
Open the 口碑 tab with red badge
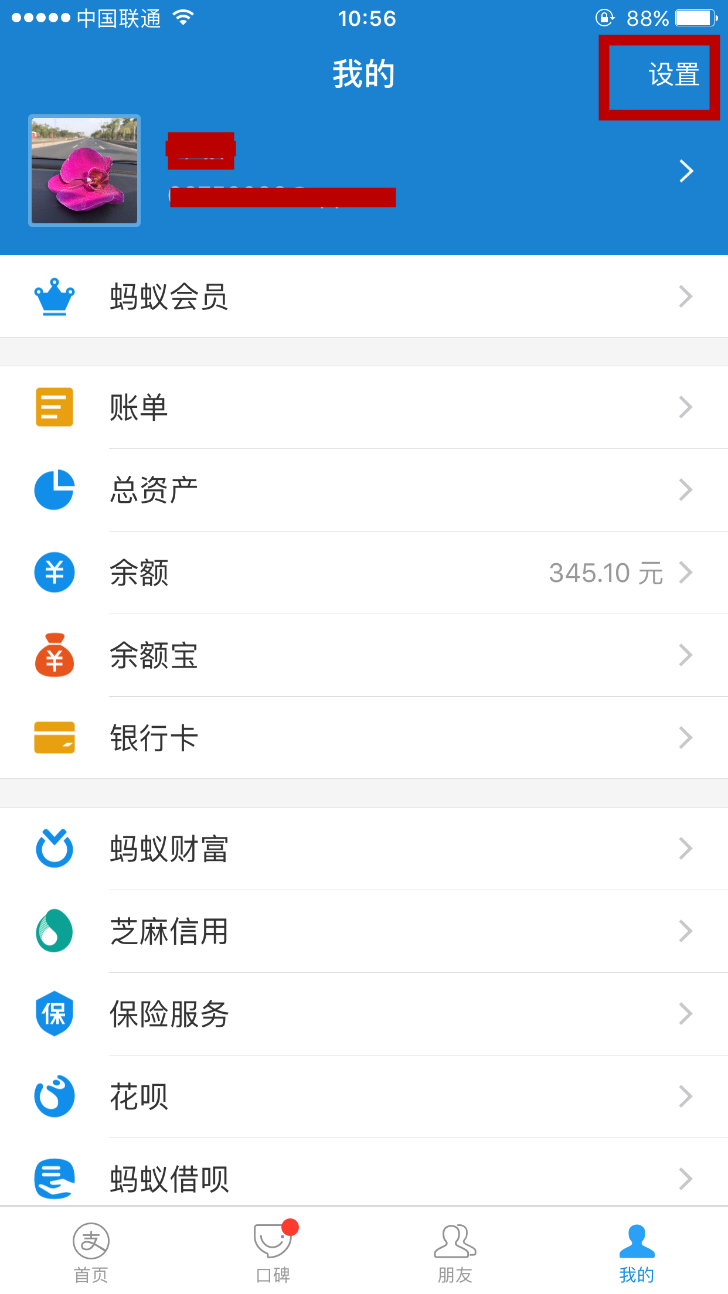pos(272,1252)
